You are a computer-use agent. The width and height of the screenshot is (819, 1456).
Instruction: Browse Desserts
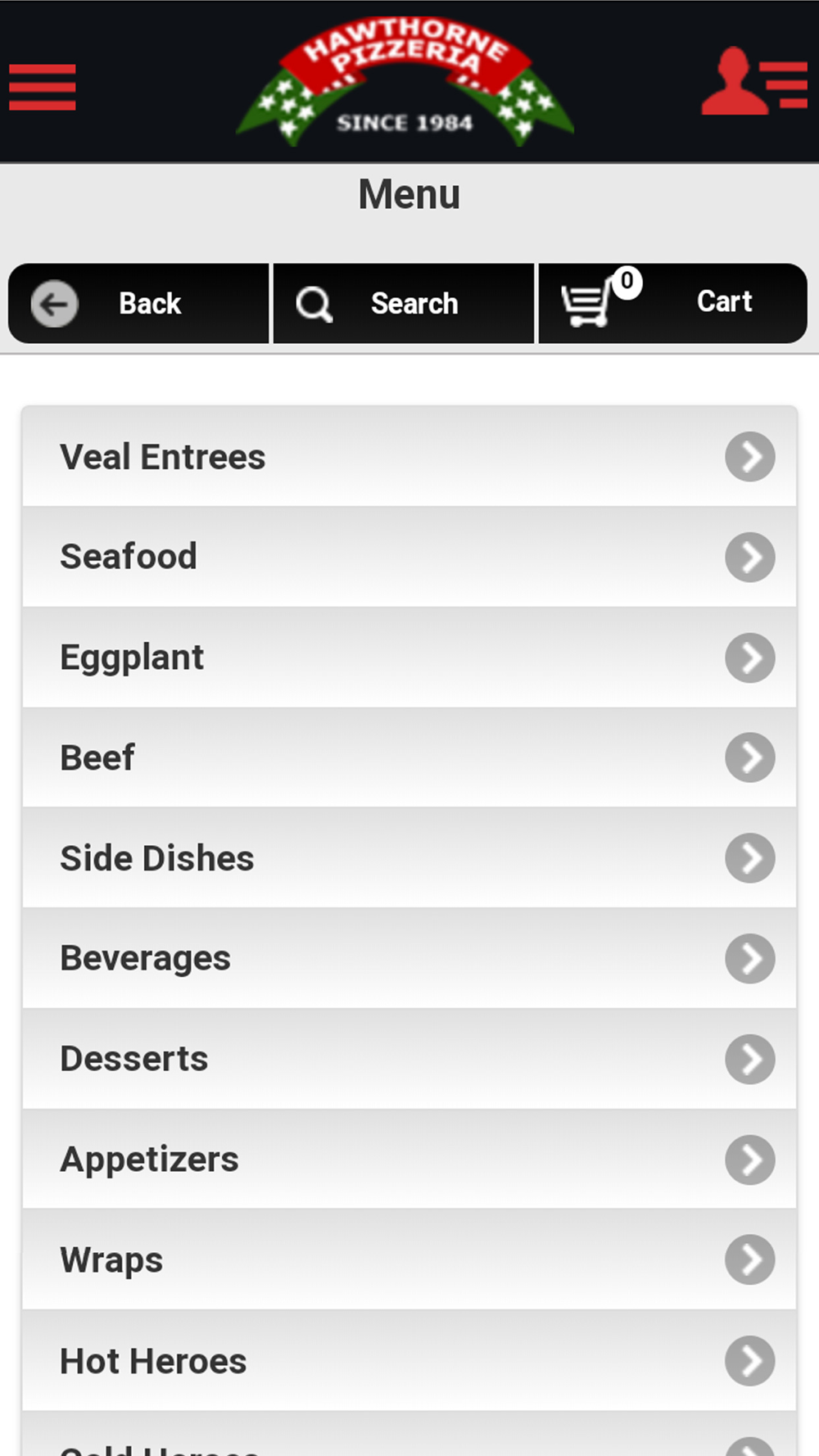click(409, 1059)
